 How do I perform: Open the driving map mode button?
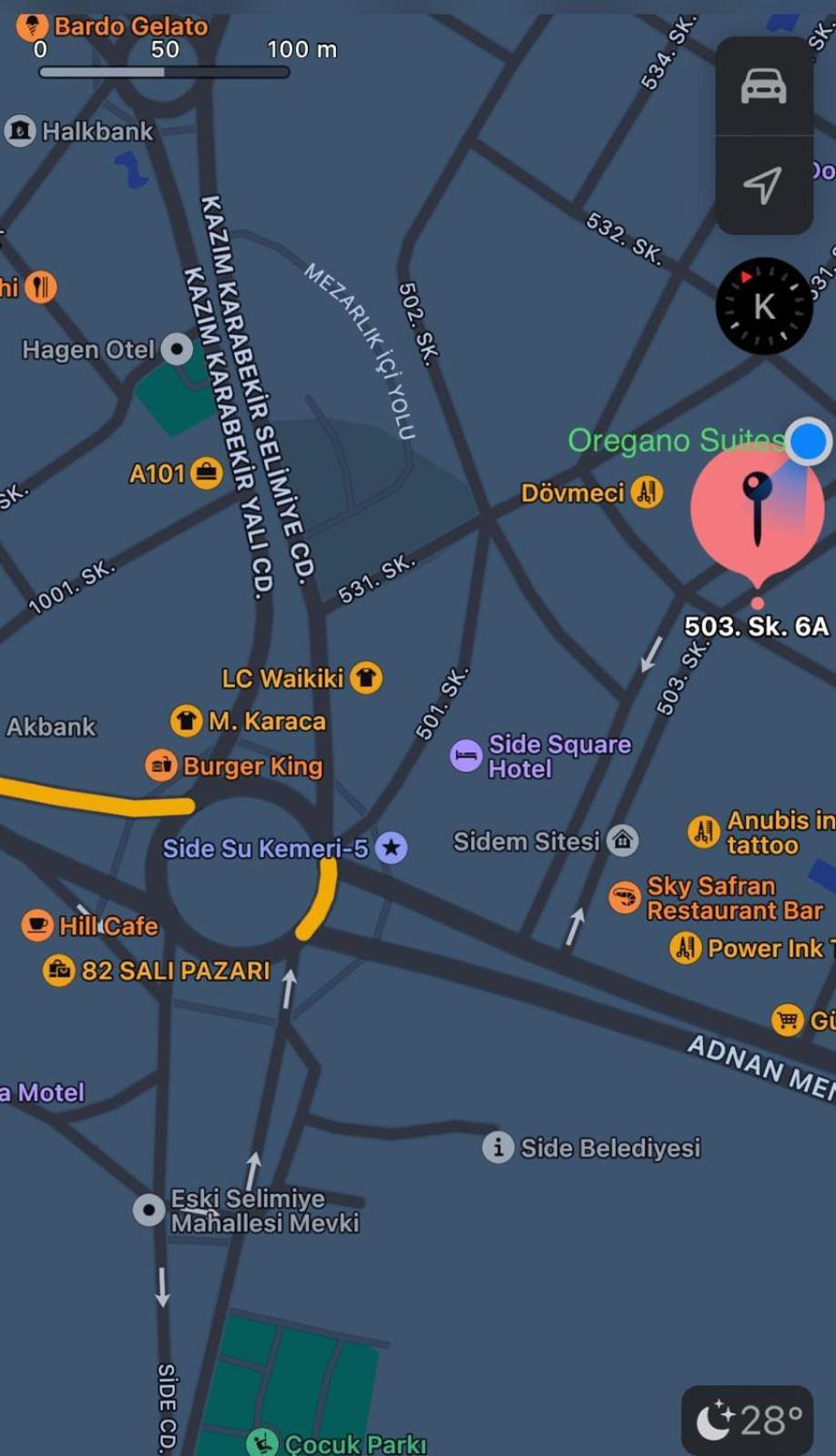[x=763, y=87]
